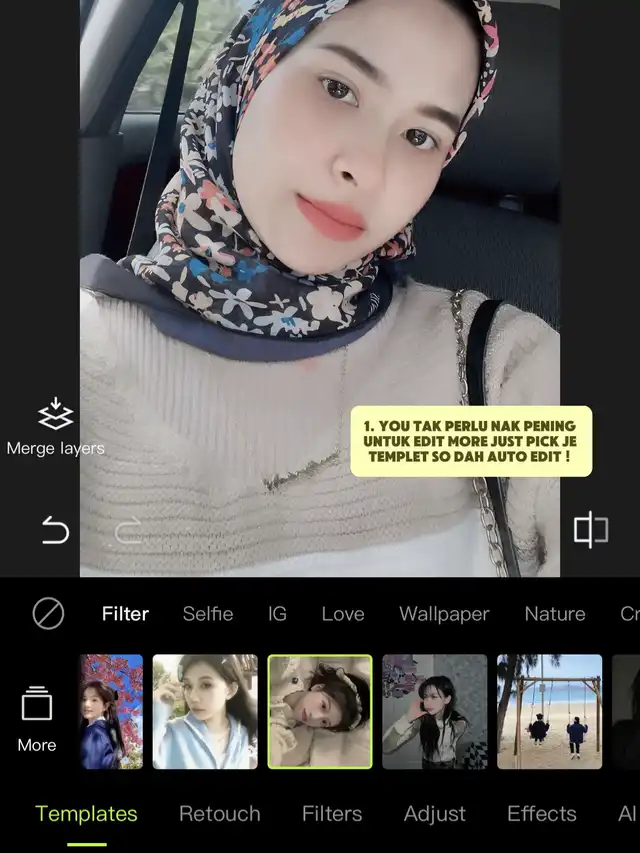Open the Filters tool tab

click(332, 814)
